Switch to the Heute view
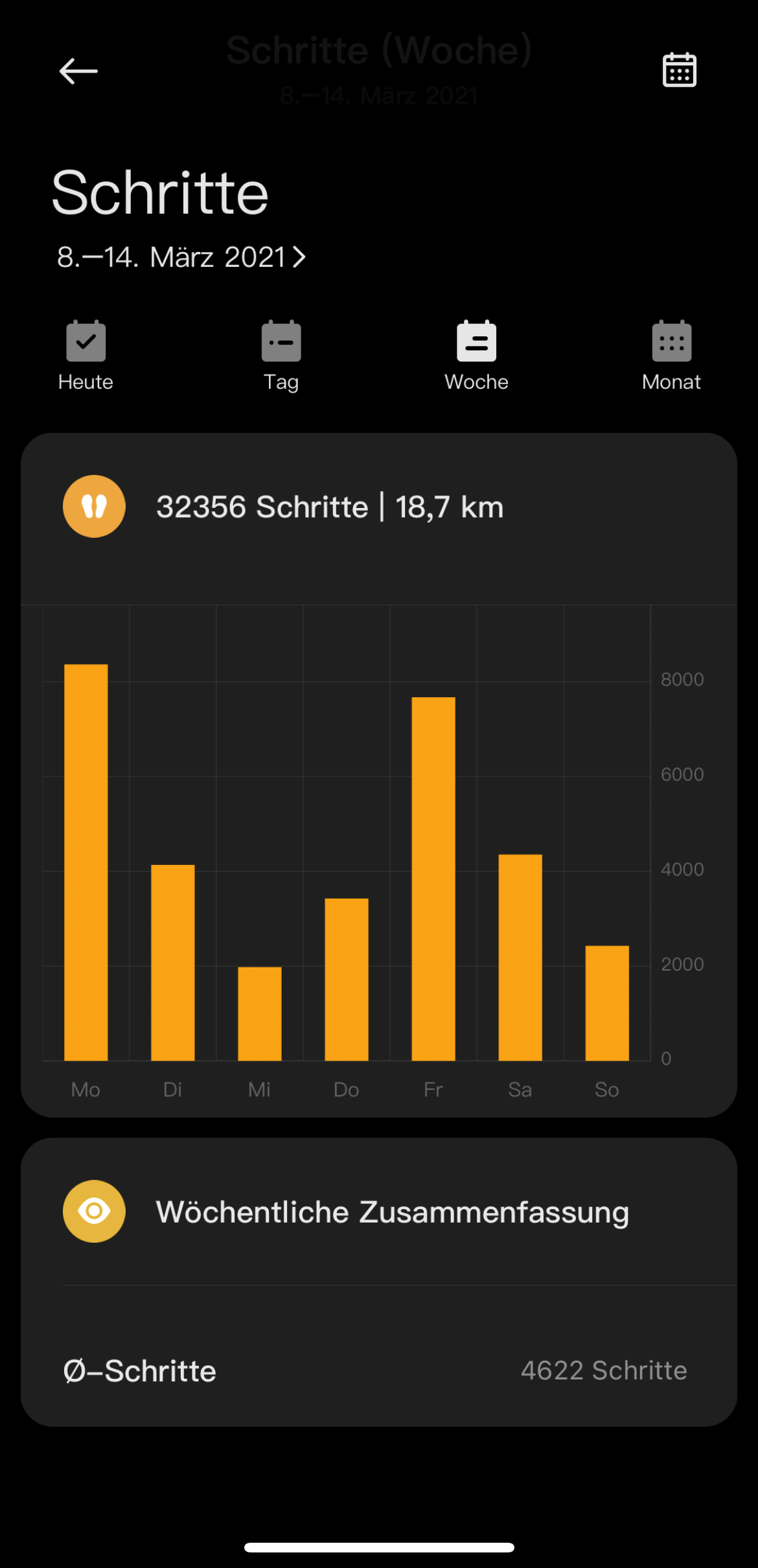 [x=86, y=356]
